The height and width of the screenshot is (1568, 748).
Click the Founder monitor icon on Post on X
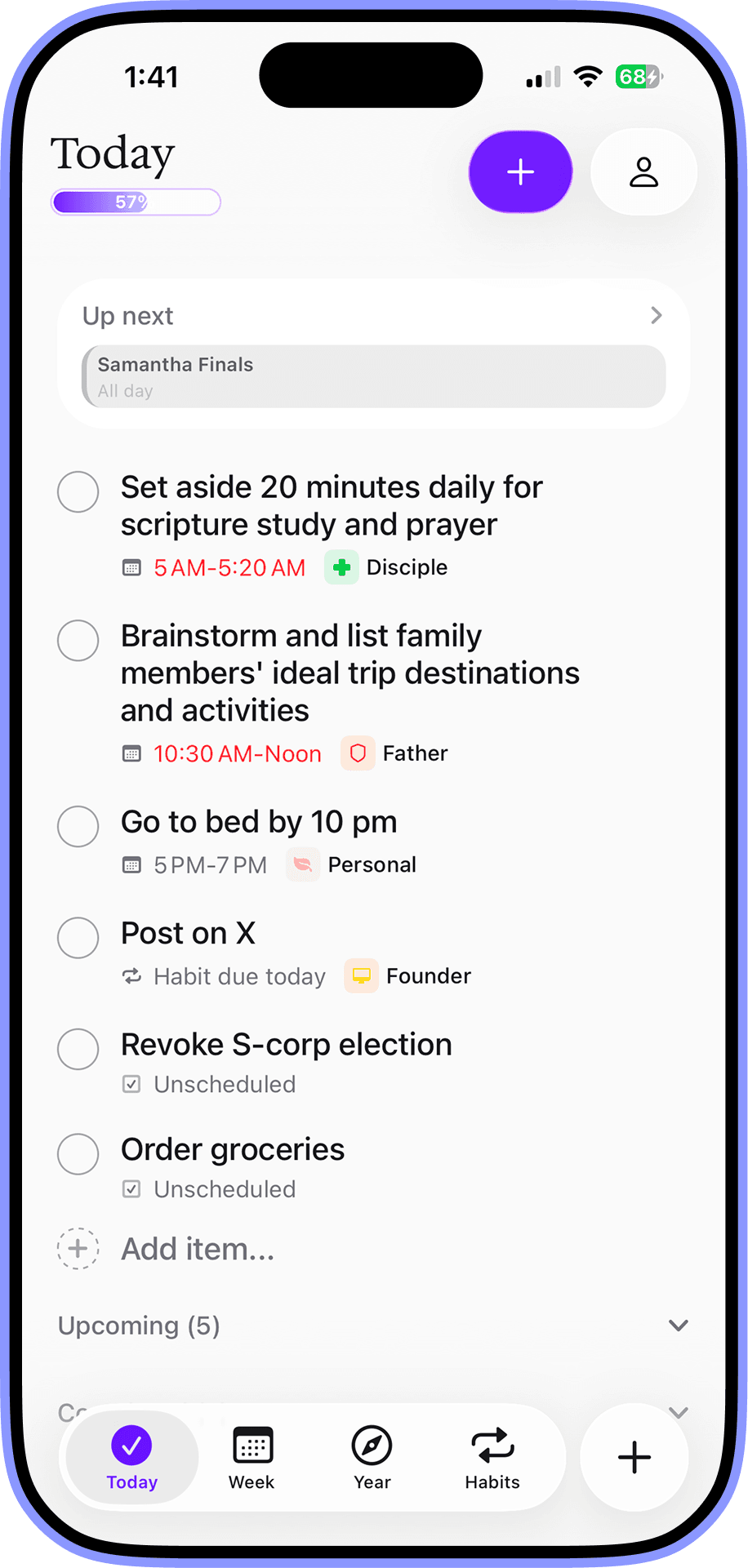click(361, 975)
